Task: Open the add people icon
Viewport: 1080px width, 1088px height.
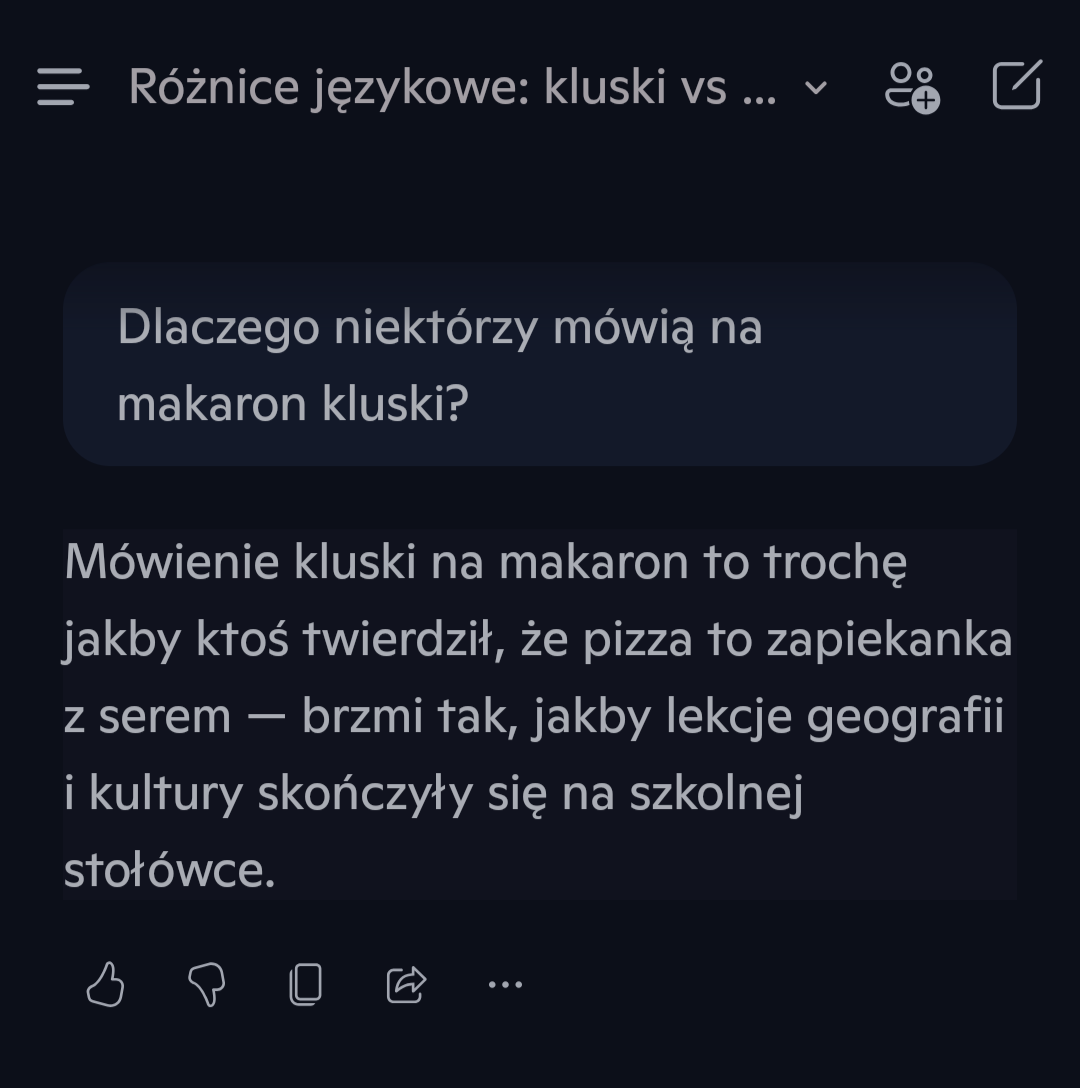Action: click(911, 87)
